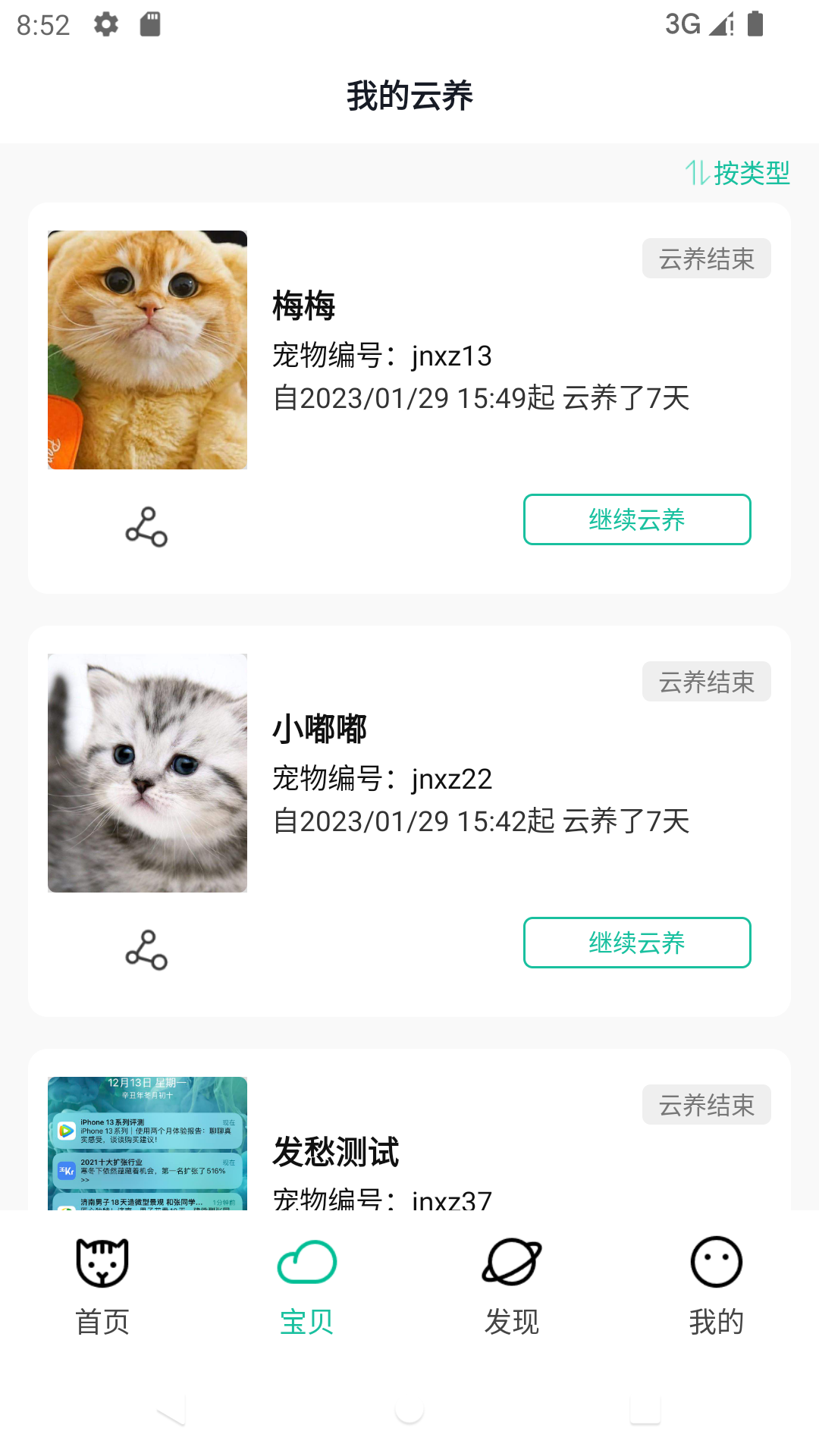This screenshot has height=1456, width=819.
Task: Select the cloud icon for 宝贝 tab
Action: pos(307,1259)
